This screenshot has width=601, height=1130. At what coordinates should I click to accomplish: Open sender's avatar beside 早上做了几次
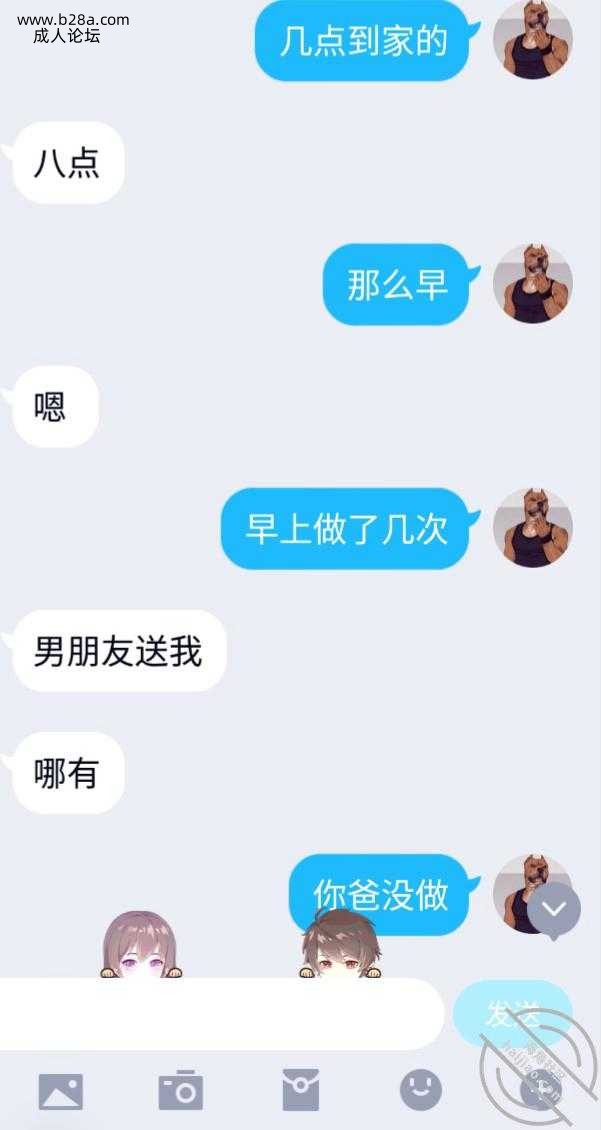pos(533,528)
